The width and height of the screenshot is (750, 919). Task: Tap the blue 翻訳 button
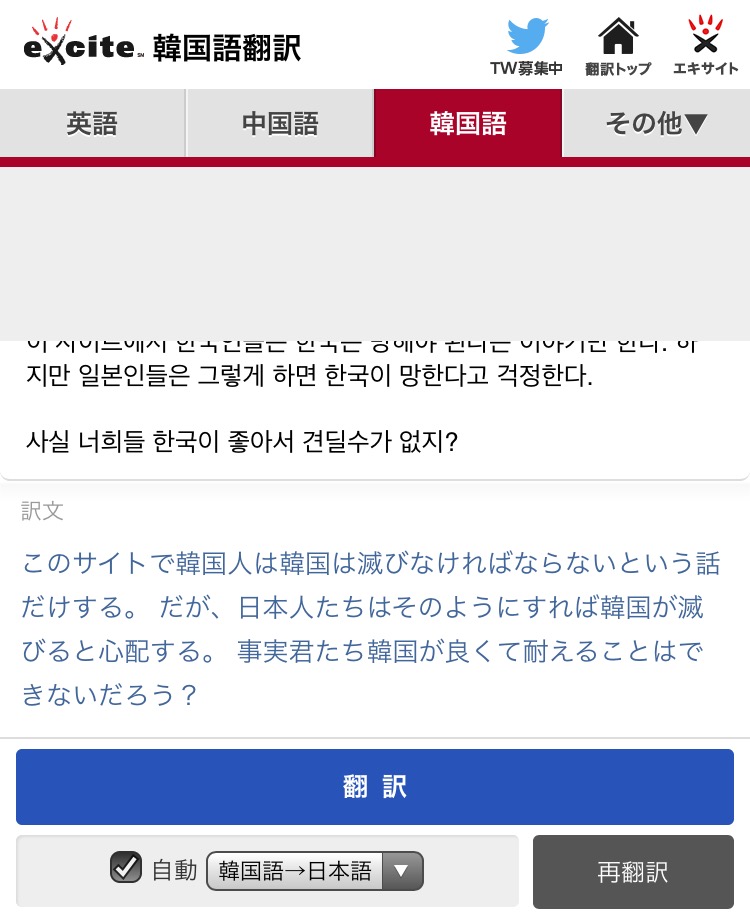pos(374,786)
